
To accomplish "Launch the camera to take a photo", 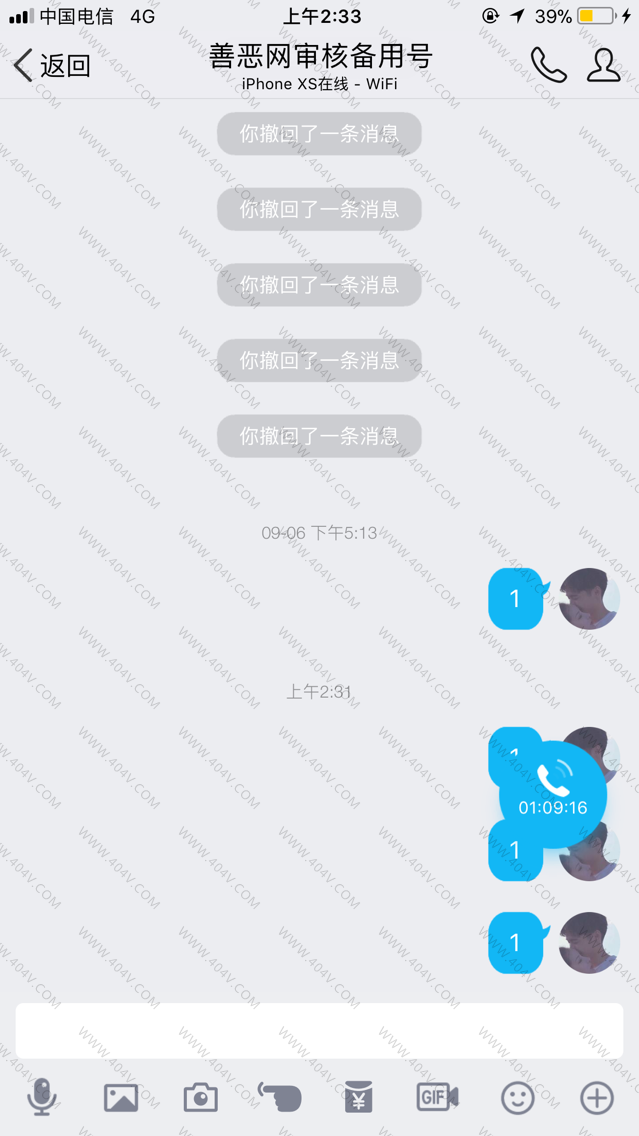I will point(200,1097).
